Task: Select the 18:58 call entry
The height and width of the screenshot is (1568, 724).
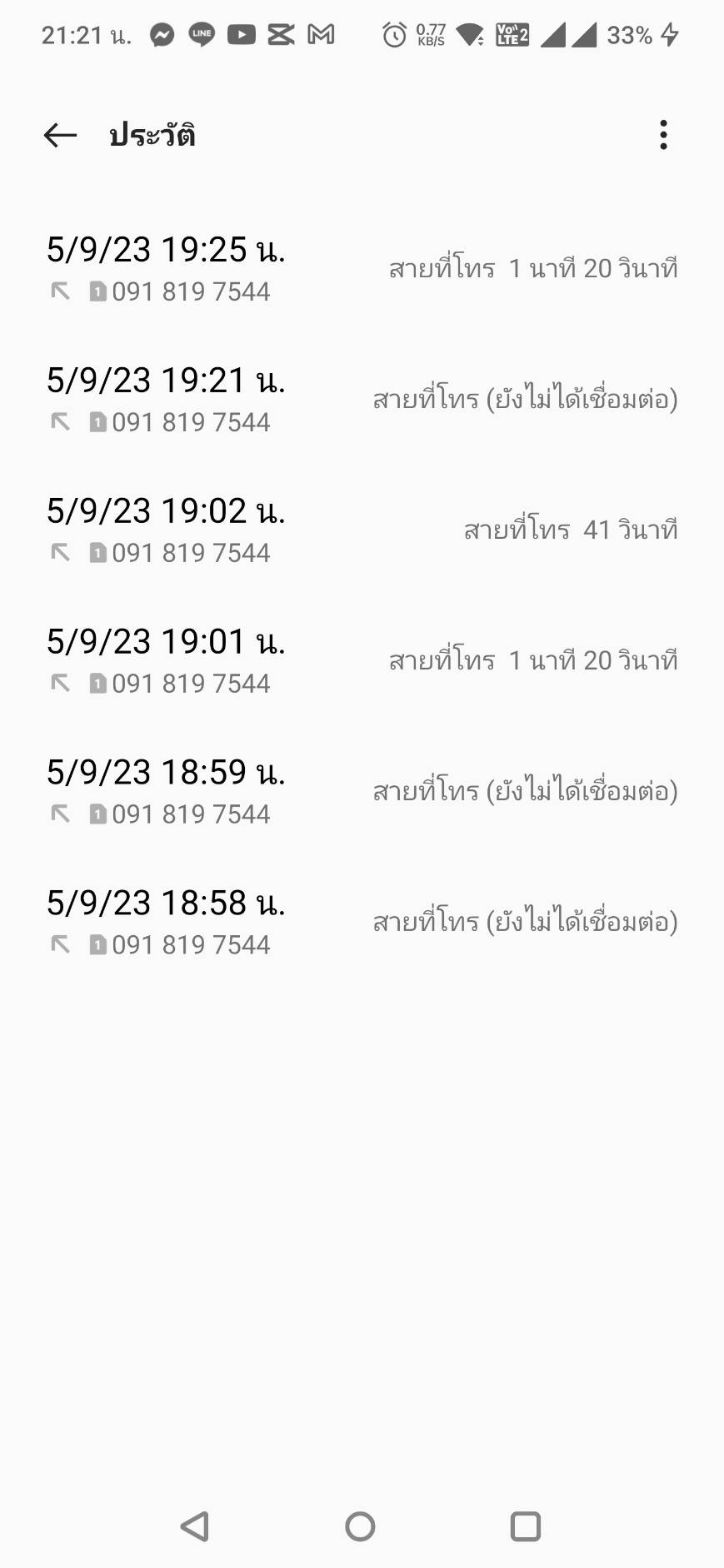Action: (x=362, y=923)
